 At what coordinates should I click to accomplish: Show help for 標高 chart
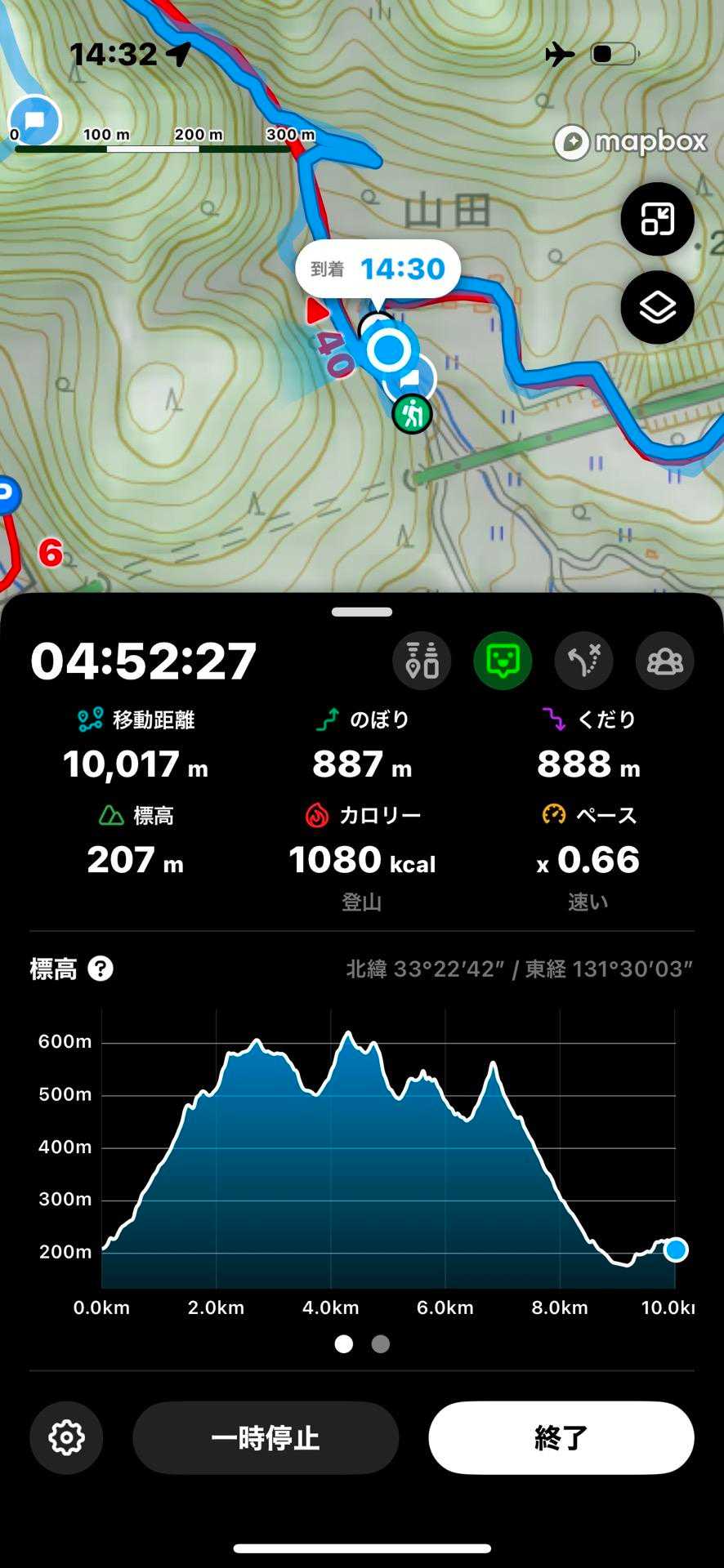101,969
